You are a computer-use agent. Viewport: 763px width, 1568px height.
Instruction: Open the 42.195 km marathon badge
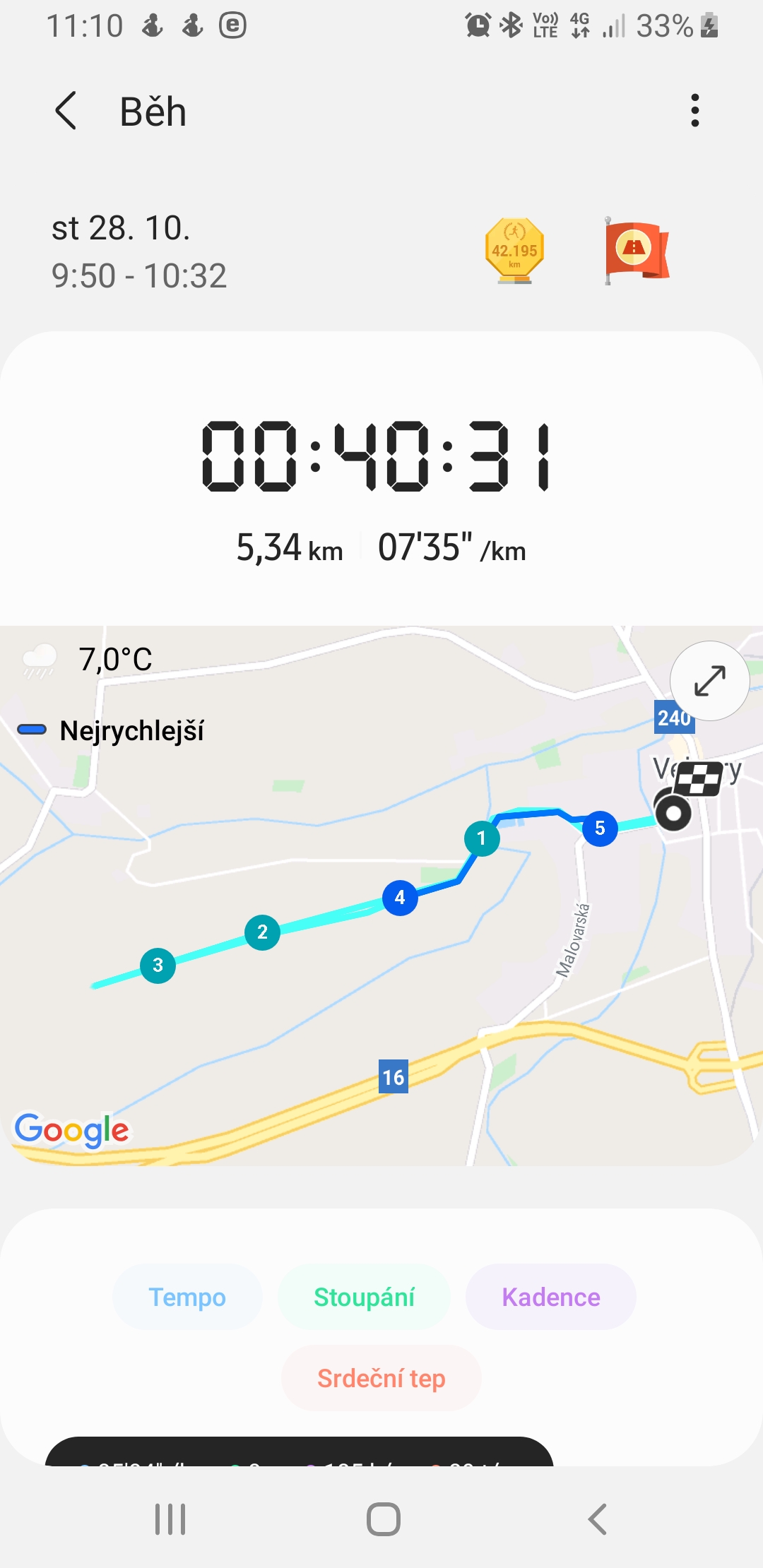(515, 251)
